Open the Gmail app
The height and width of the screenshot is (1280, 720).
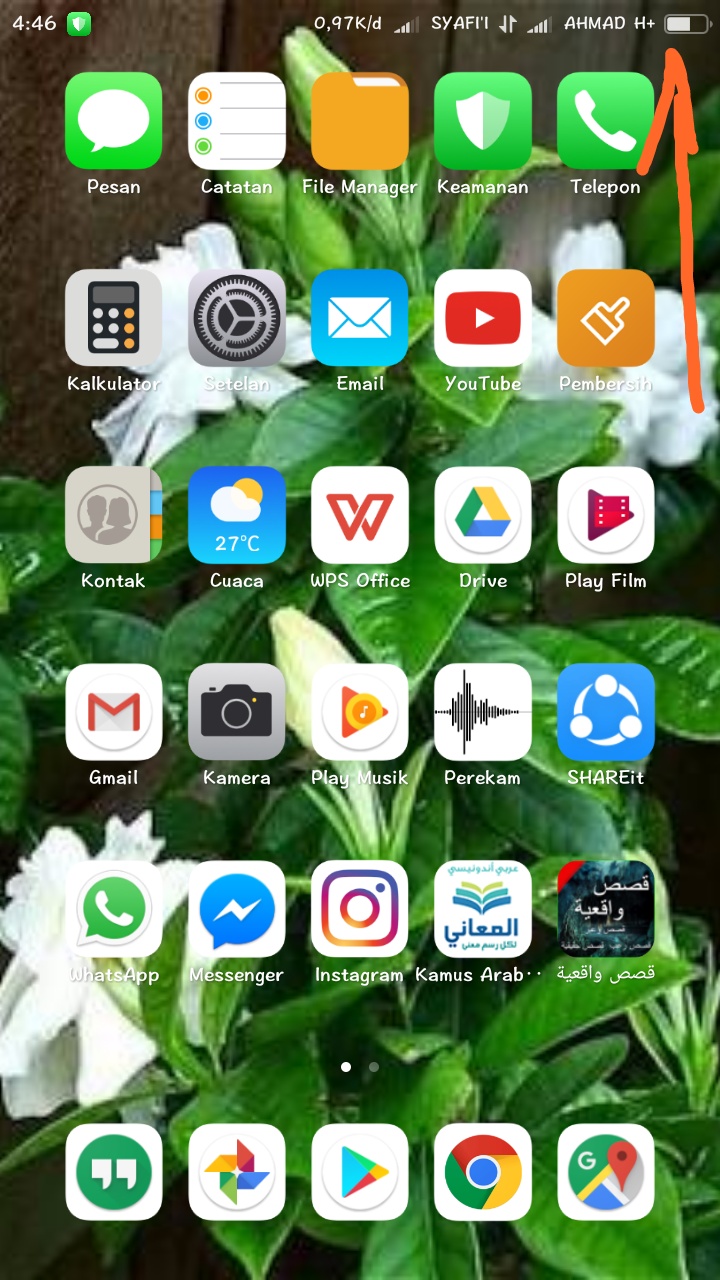113,712
